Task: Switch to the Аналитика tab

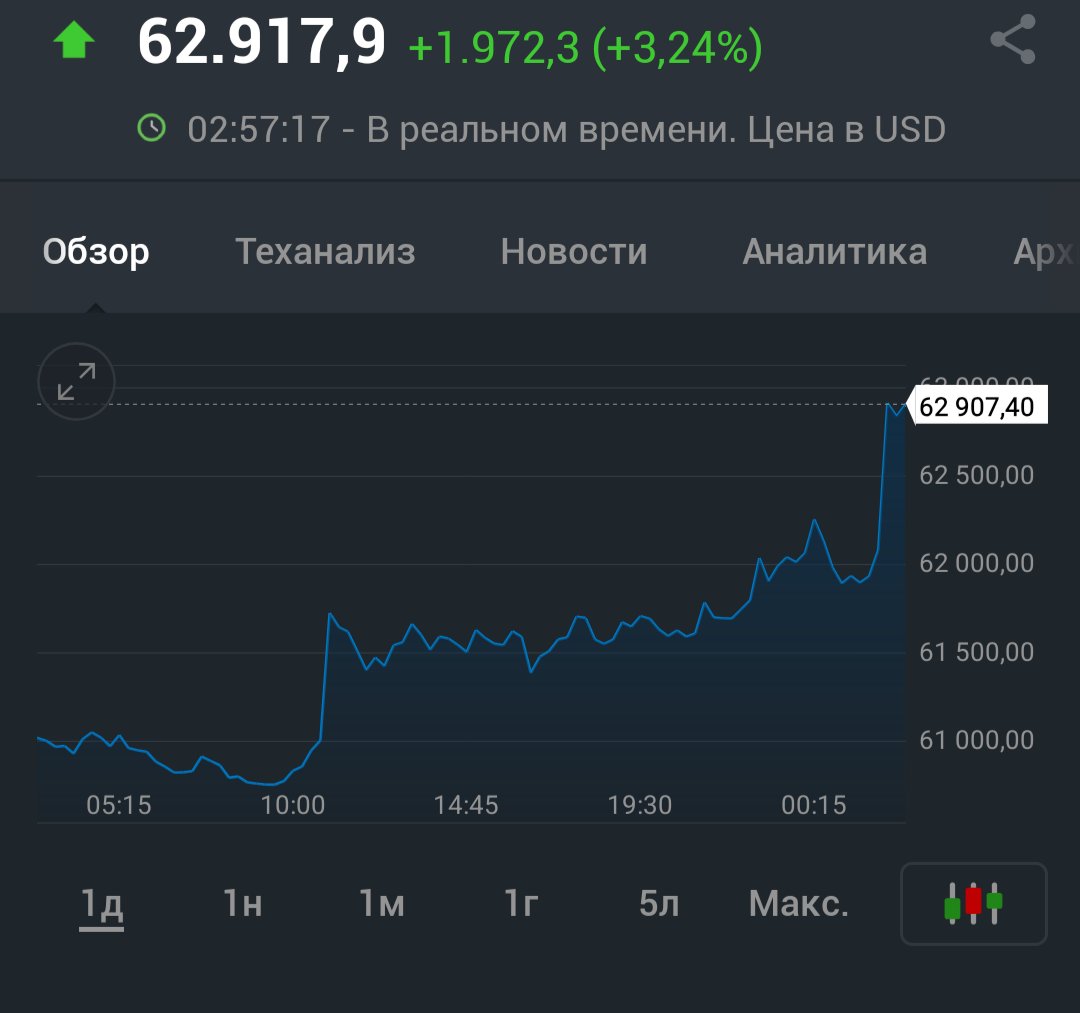Action: click(x=834, y=252)
